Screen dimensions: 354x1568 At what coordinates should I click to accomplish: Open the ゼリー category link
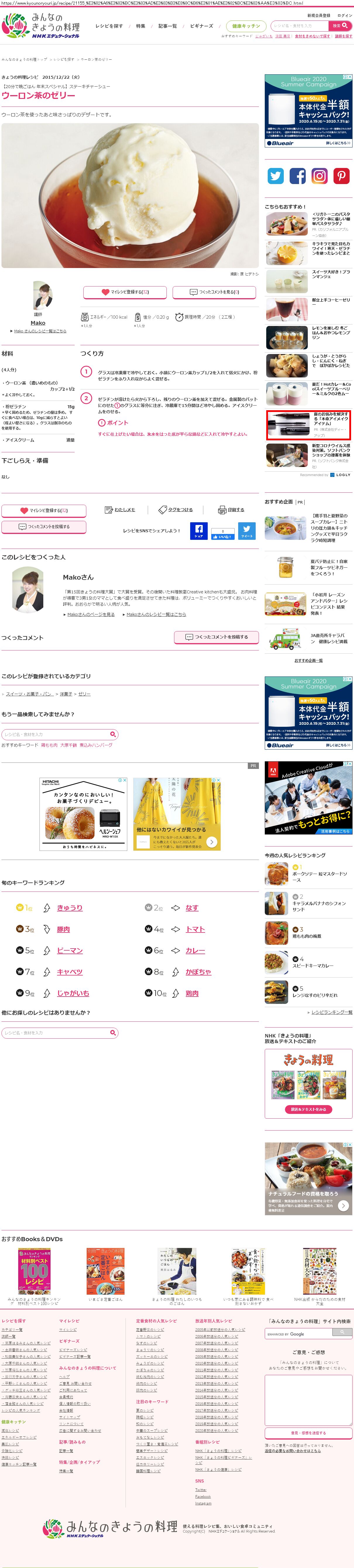84,694
